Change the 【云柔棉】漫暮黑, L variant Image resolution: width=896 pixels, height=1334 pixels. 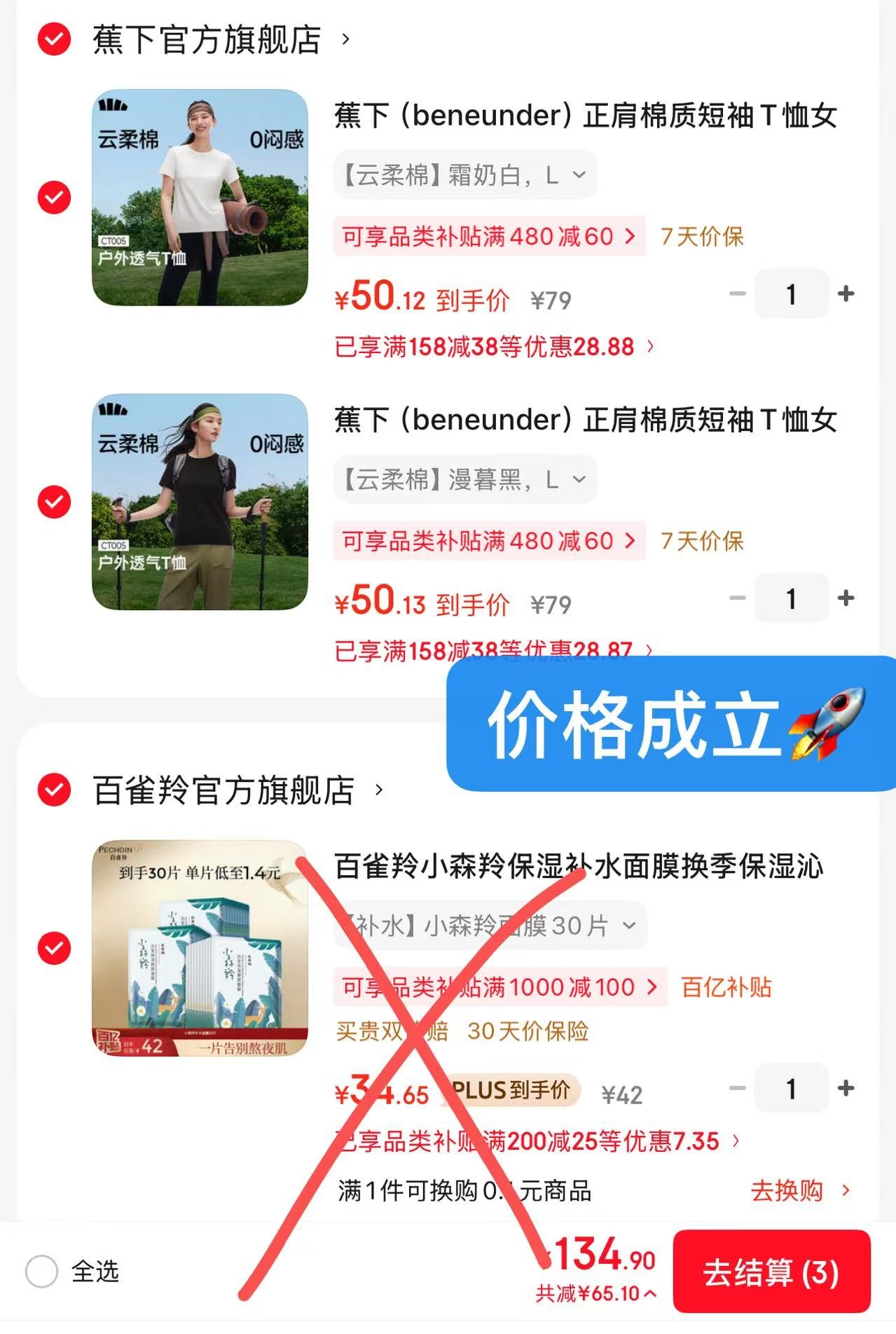coord(464,479)
